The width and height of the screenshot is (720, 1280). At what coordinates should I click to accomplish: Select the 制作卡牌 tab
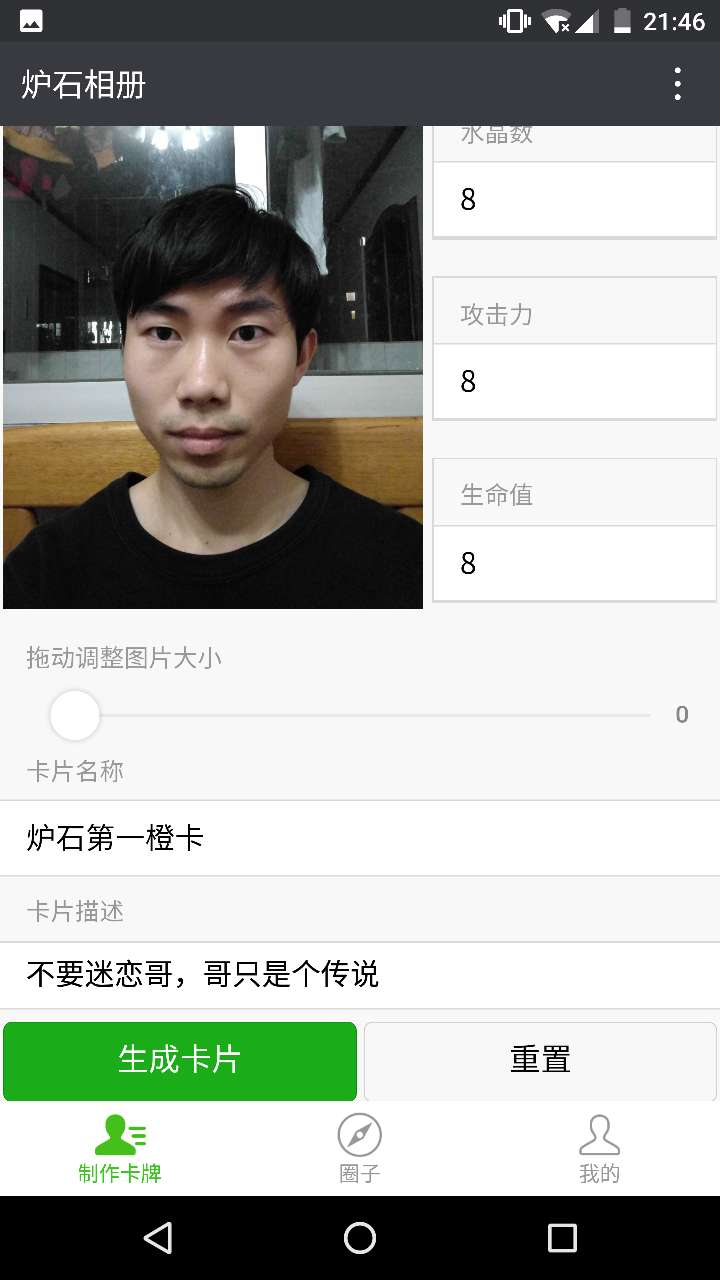[x=120, y=1150]
